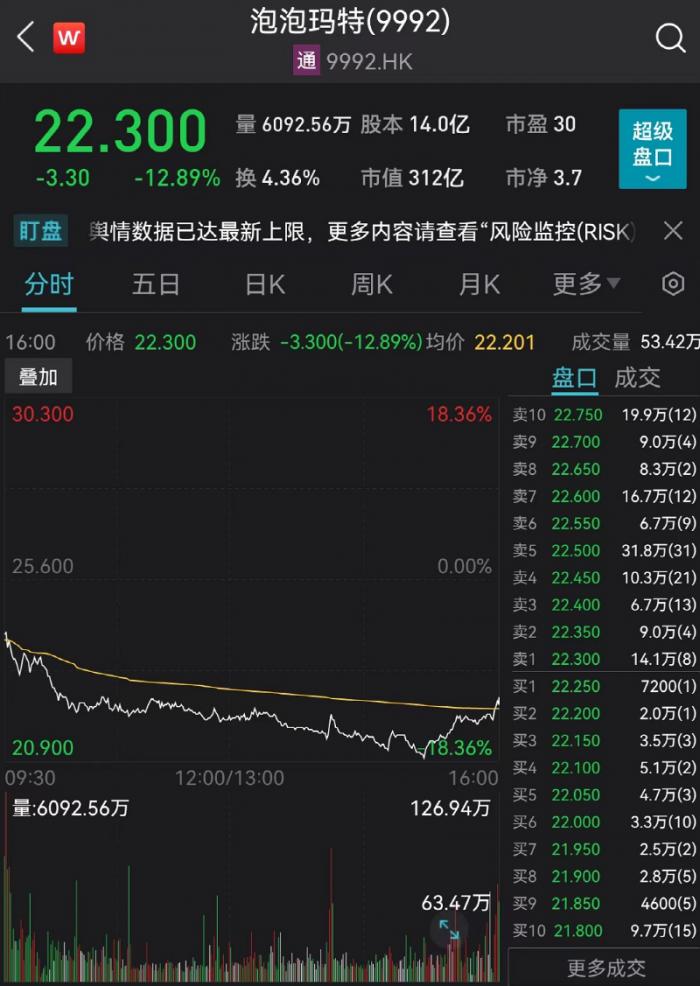The image size is (700, 986).
Task: Switch to the 成交 trades tab
Action: [x=637, y=377]
